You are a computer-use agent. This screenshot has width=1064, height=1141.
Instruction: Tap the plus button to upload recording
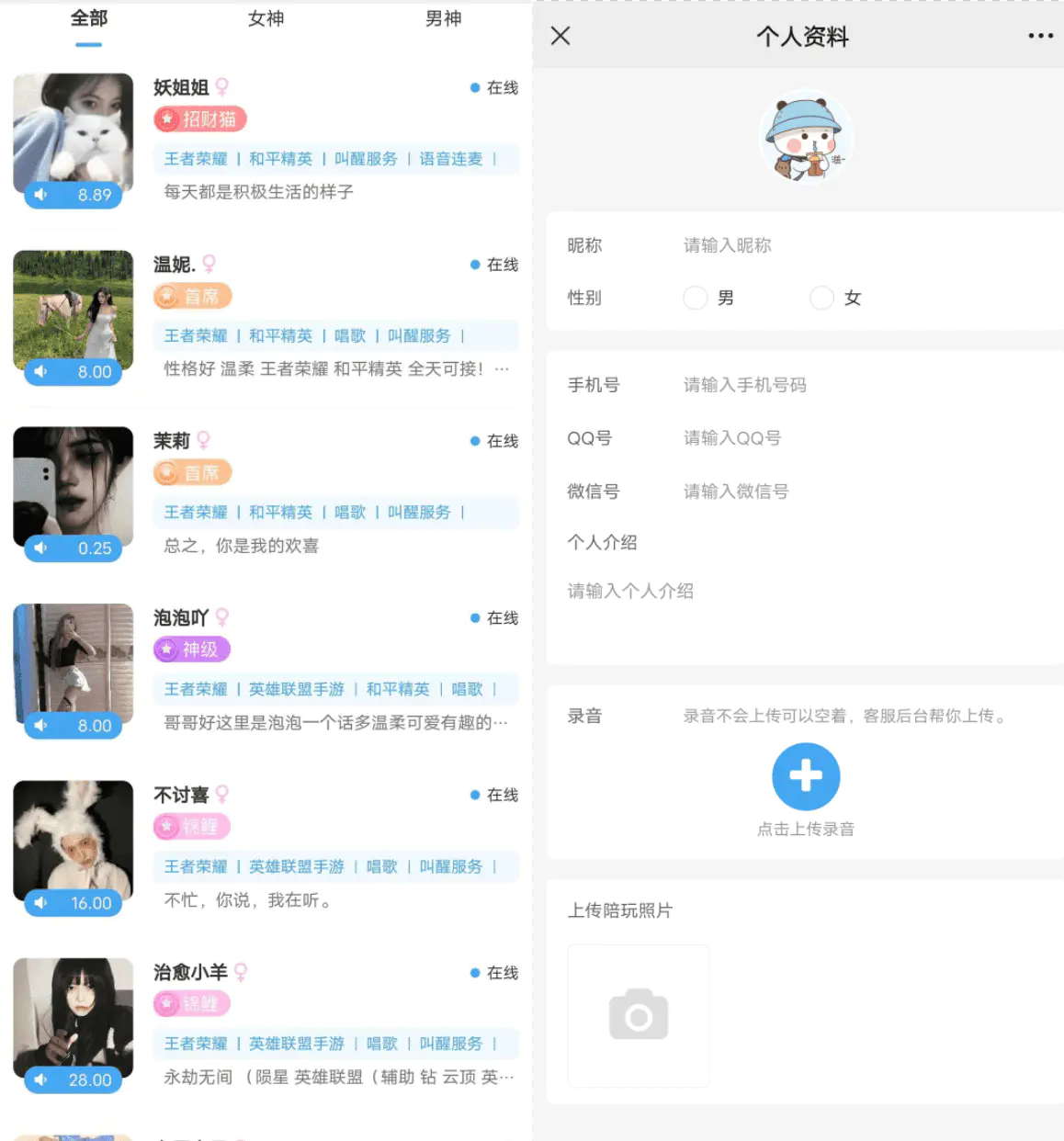tap(806, 776)
